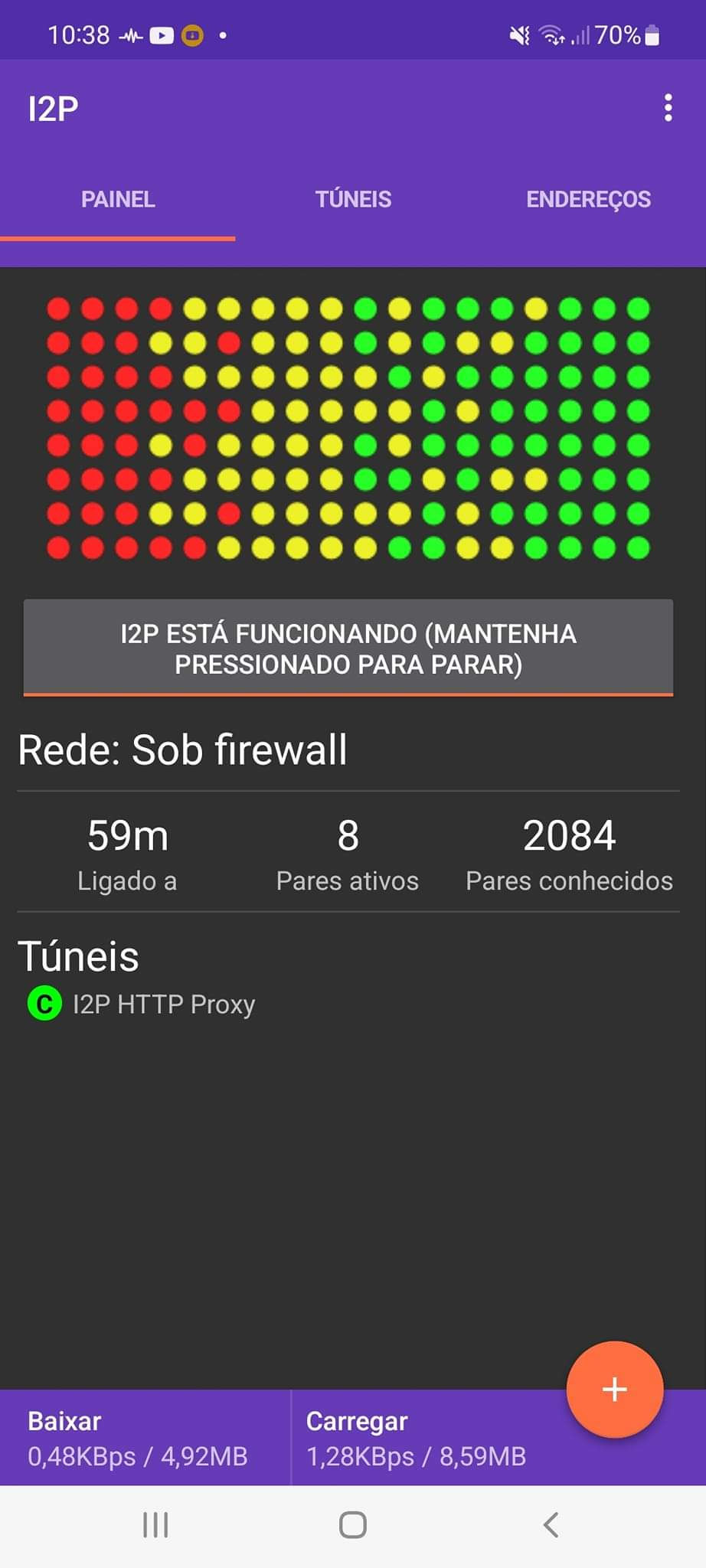Switch to the Túneis tab
Viewport: 706px width, 1568px height.
[x=353, y=200]
